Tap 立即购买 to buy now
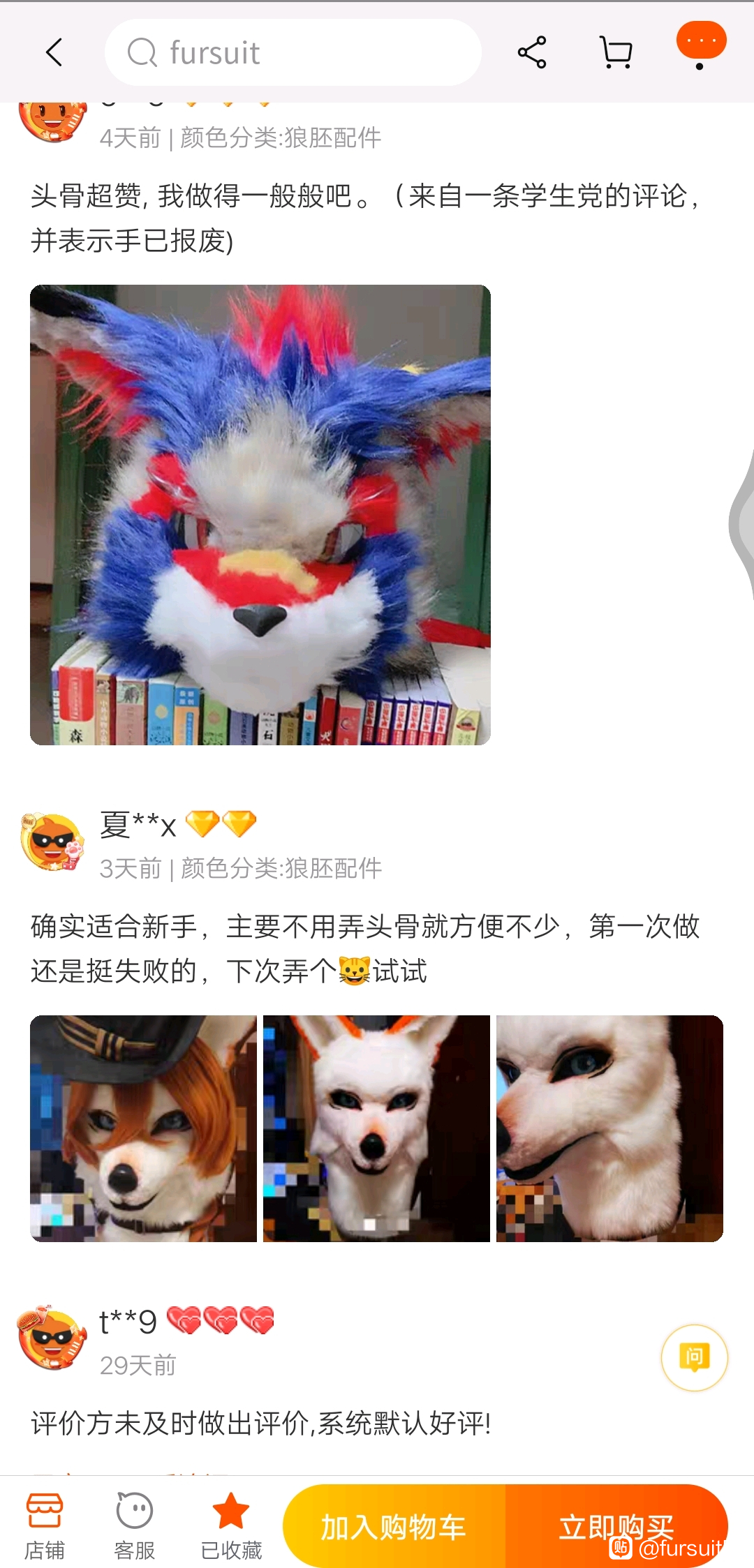 coord(616,1526)
